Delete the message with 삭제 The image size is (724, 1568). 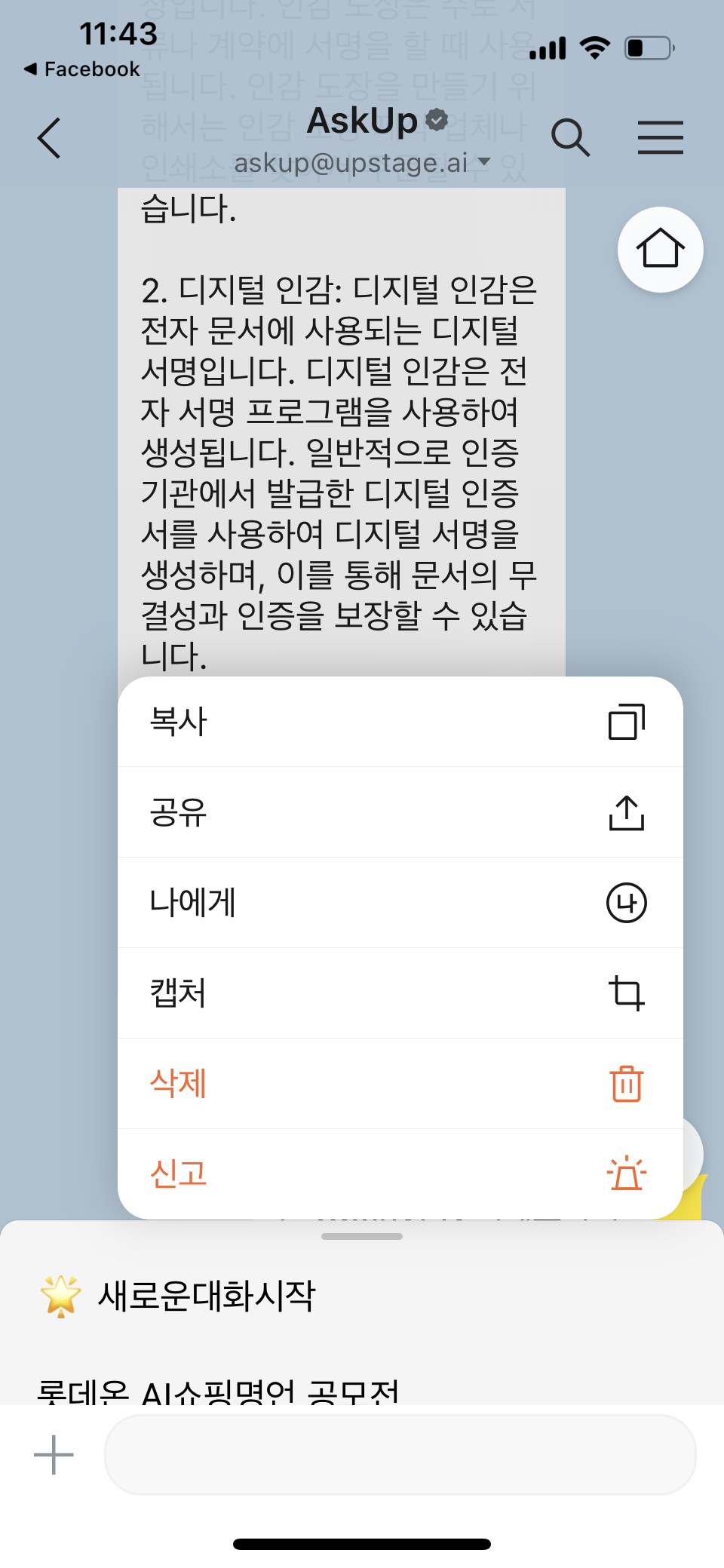(x=400, y=1084)
